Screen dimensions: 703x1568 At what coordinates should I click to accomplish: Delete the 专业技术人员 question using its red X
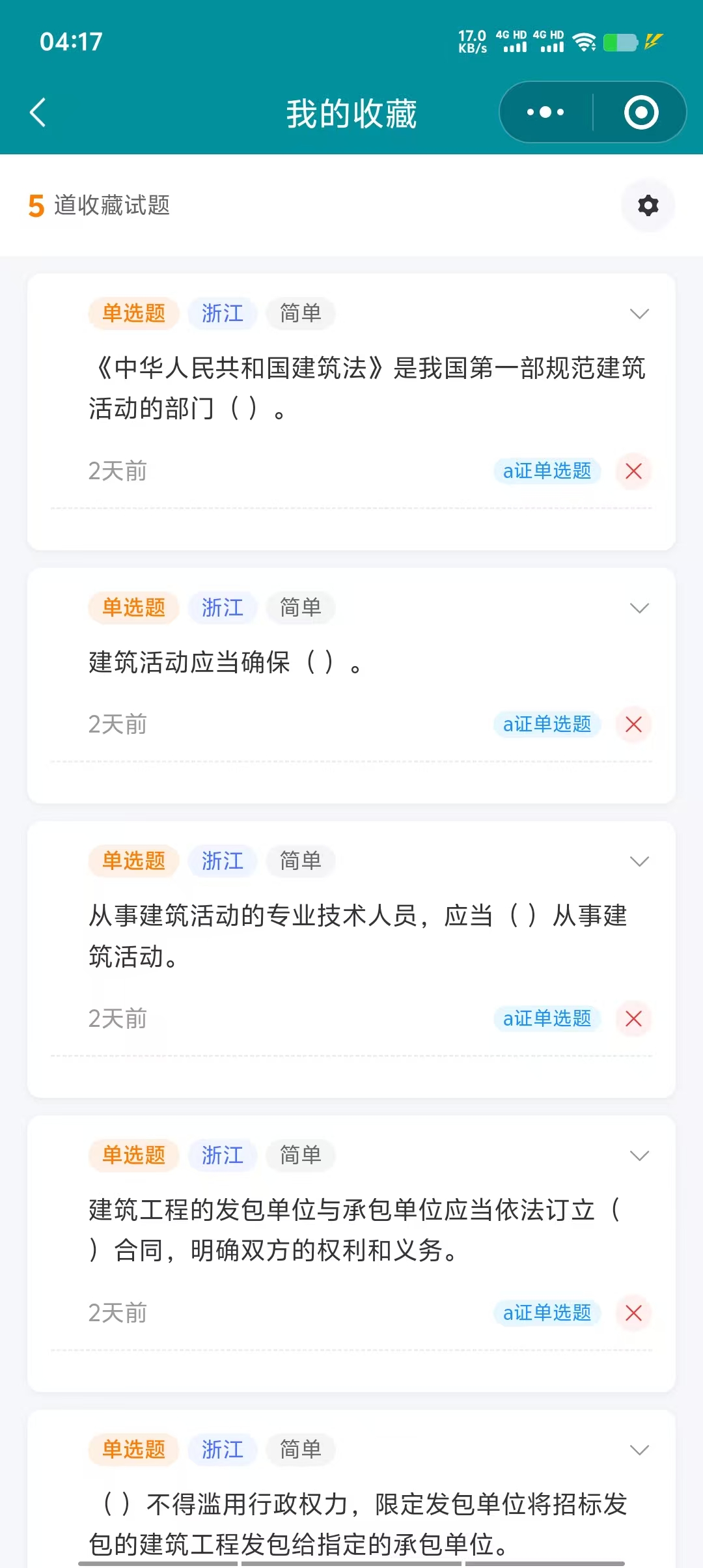pos(633,1019)
